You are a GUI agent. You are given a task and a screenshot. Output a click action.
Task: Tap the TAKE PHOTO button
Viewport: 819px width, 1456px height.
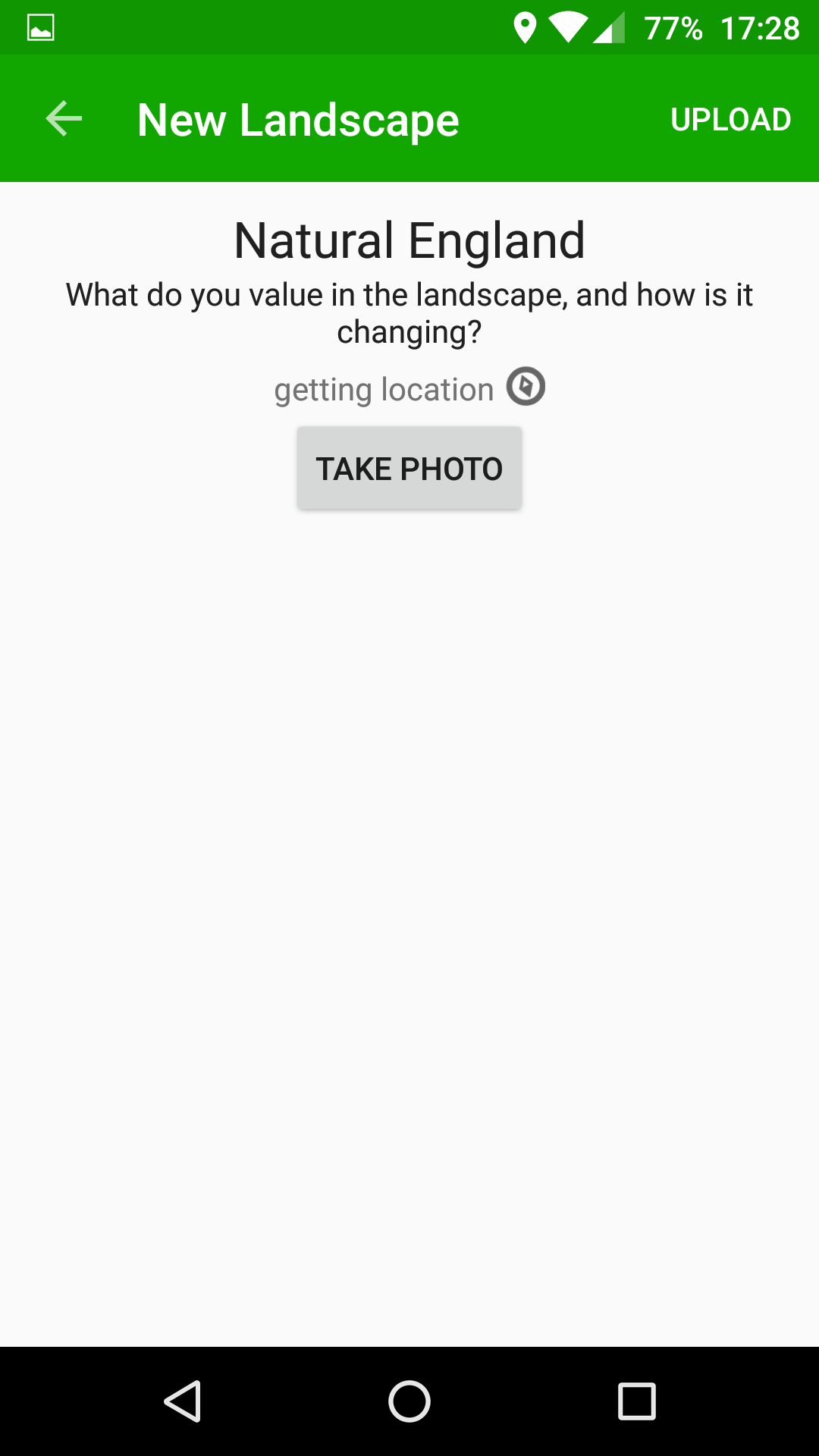[x=409, y=468]
